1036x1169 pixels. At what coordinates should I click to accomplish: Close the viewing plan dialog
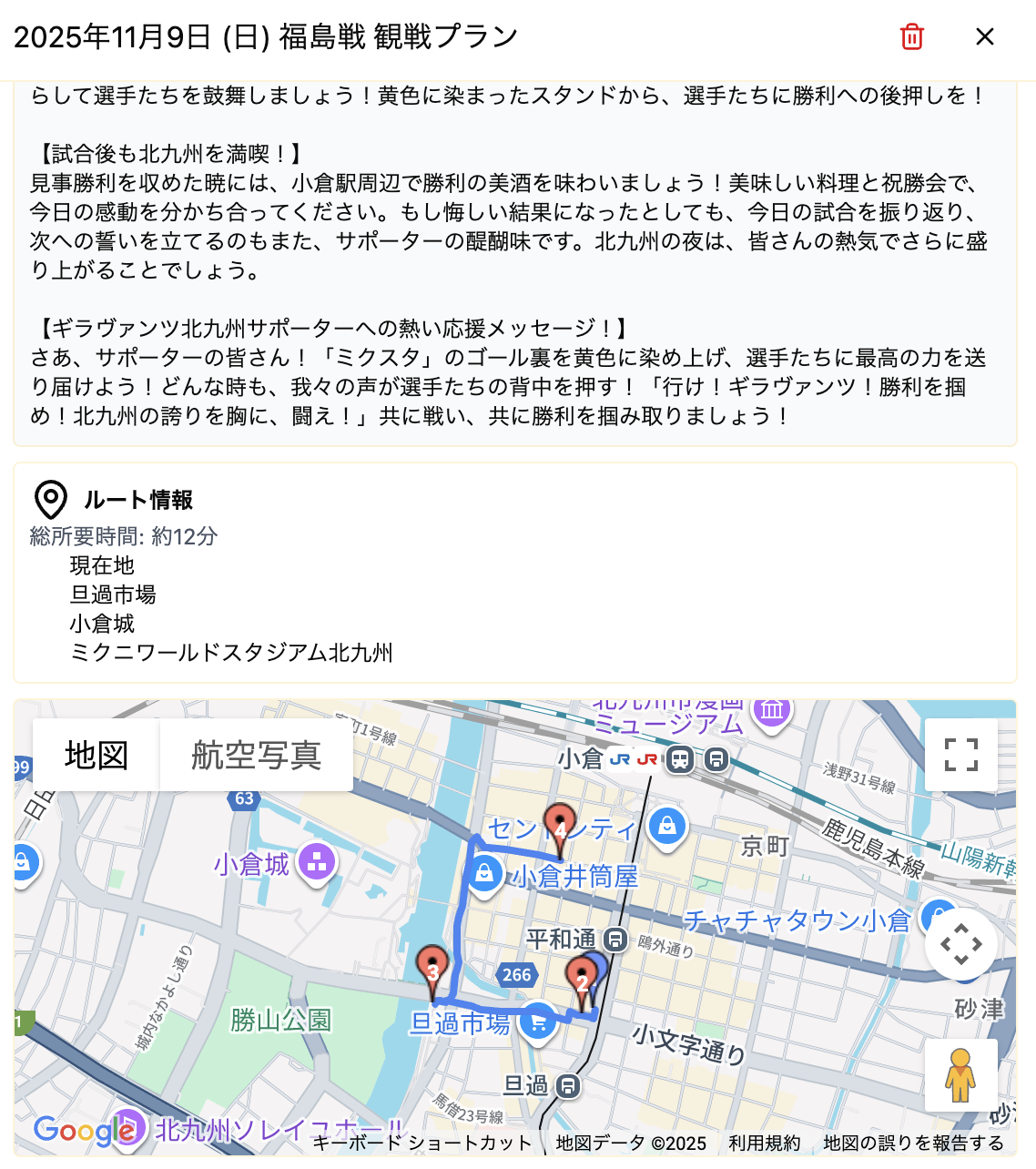point(984,36)
